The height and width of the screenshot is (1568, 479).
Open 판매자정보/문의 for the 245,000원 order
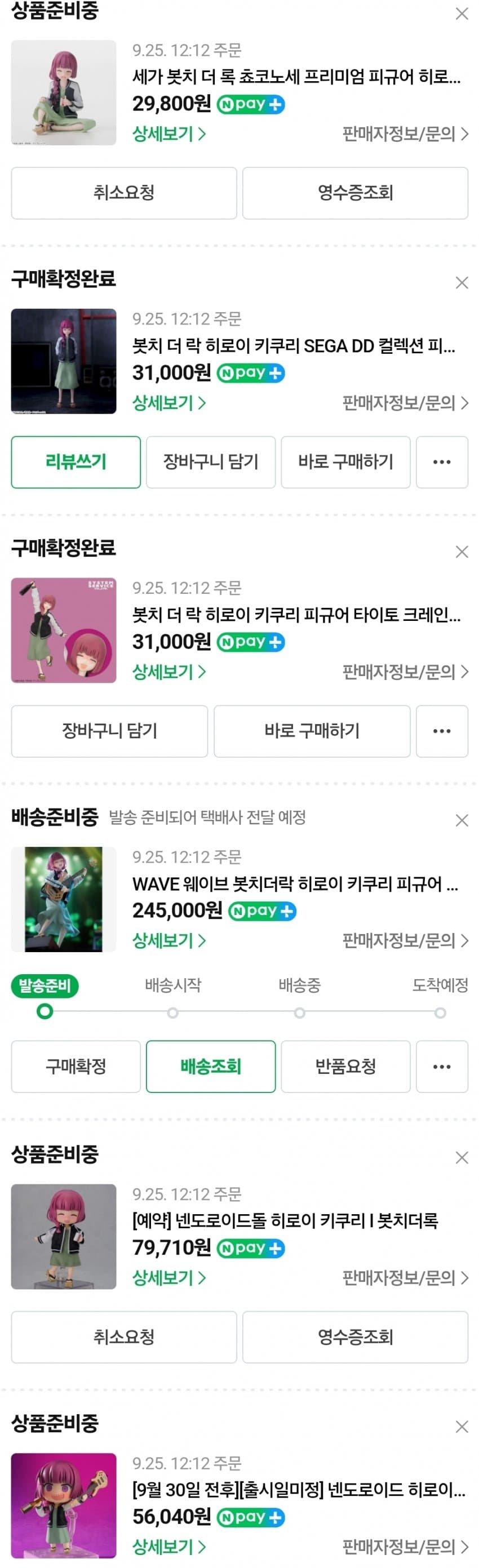[x=405, y=941]
